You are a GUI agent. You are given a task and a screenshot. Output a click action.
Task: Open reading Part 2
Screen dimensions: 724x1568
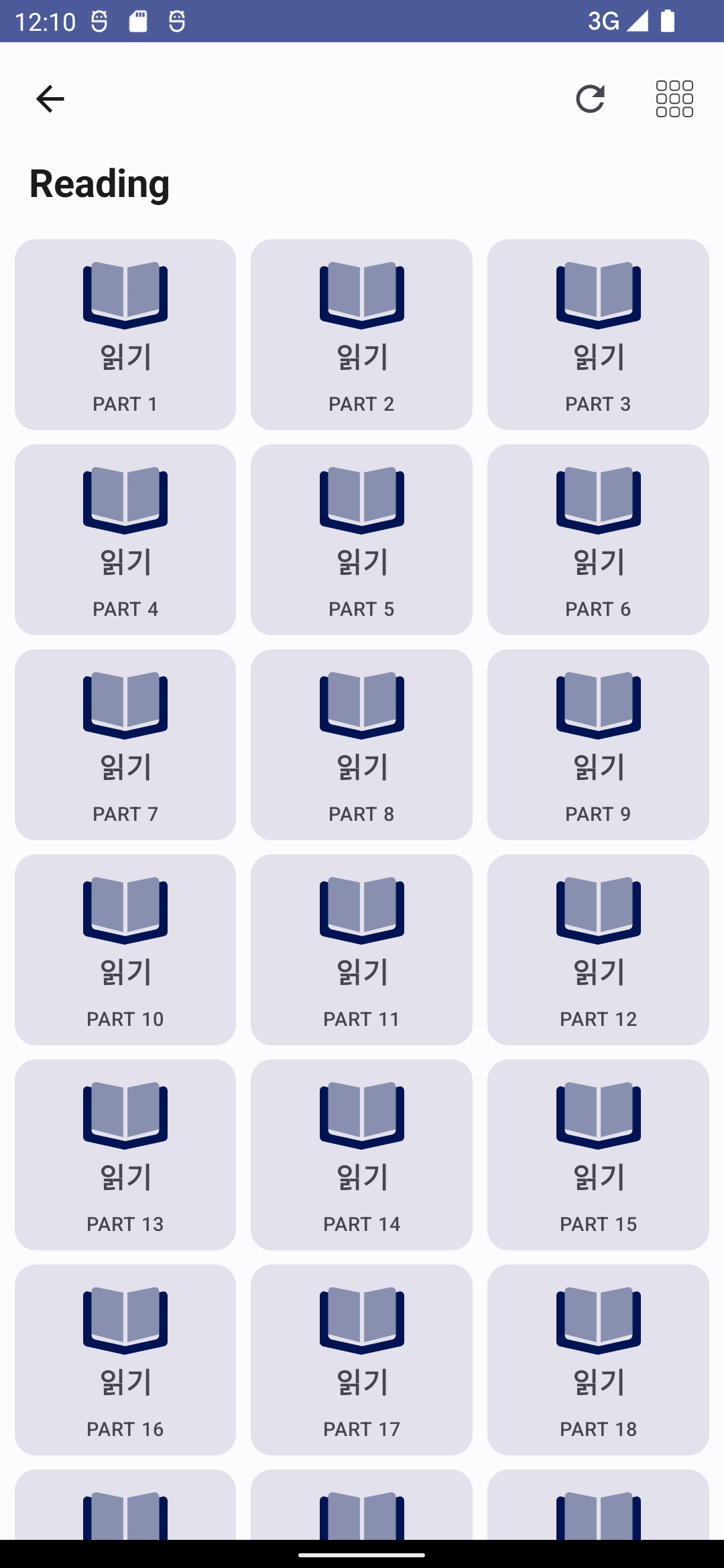(361, 334)
